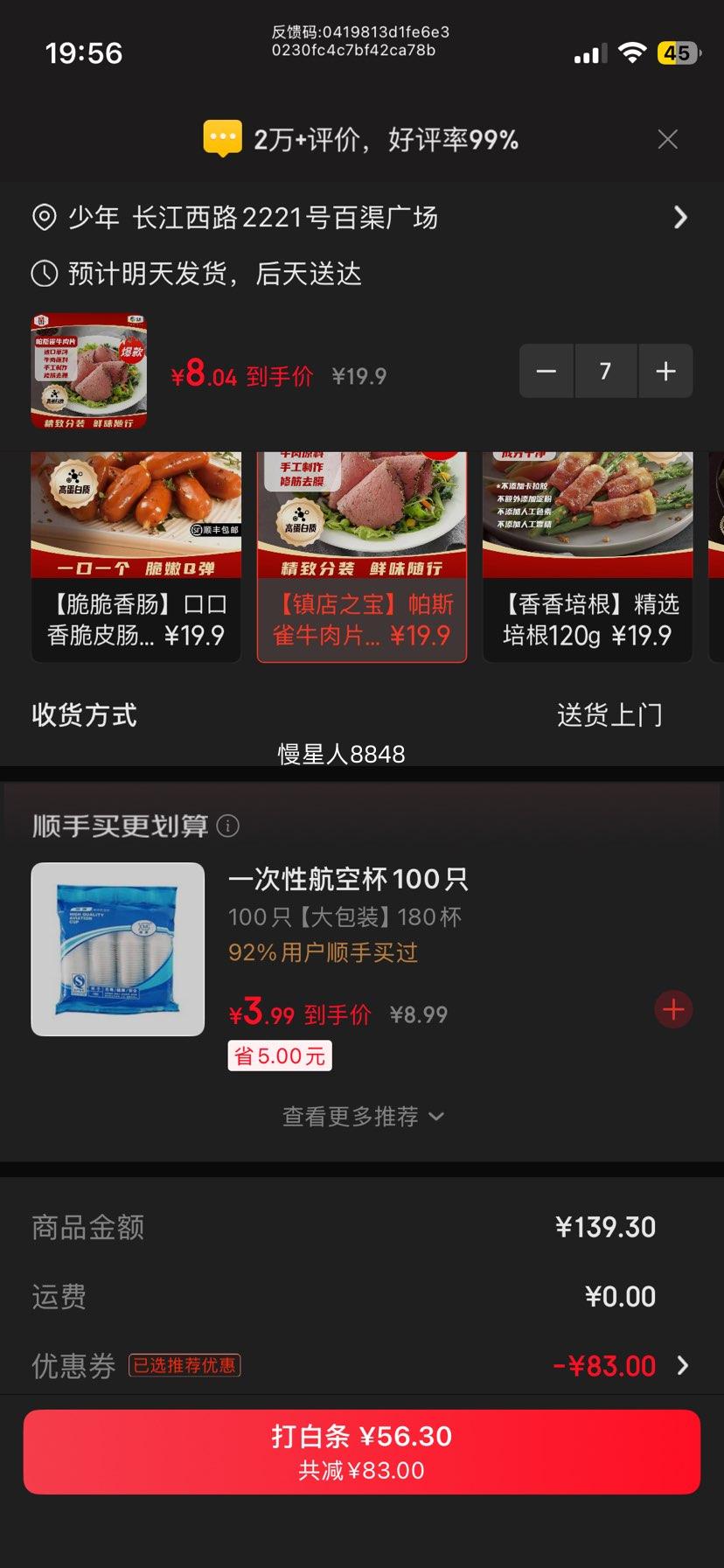Image resolution: width=724 pixels, height=1568 pixels.
Task: Increase the item quantity with the plus stepper
Action: coord(665,371)
